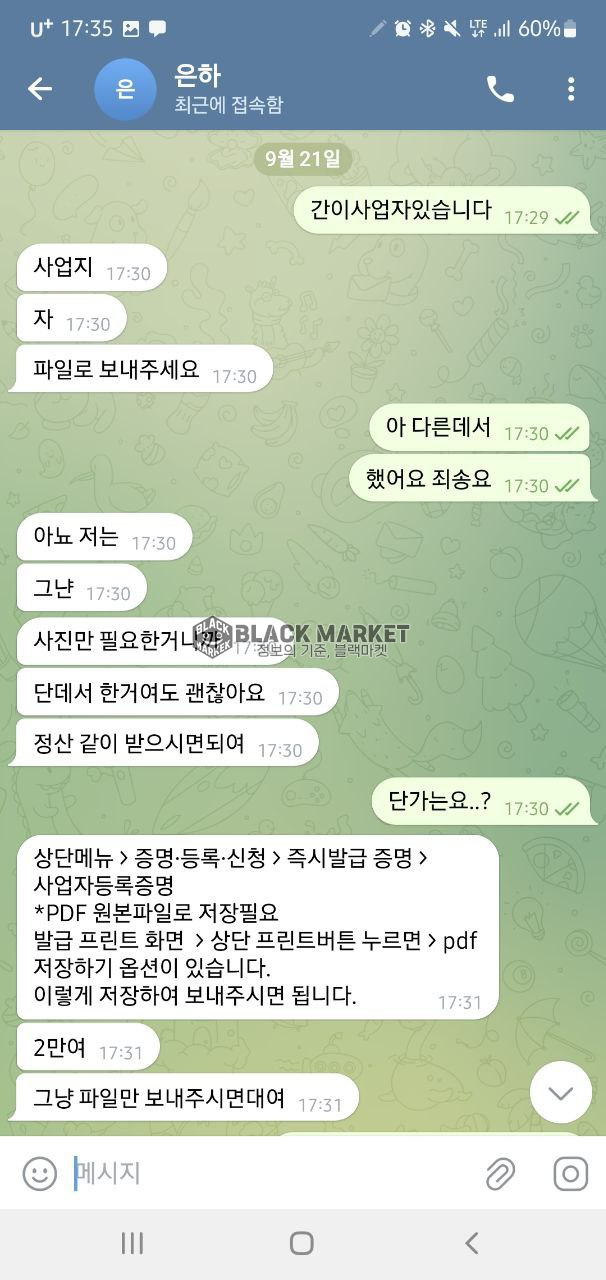Go back to the chat list
This screenshot has height=1280, width=606.
pyautogui.click(x=39, y=89)
